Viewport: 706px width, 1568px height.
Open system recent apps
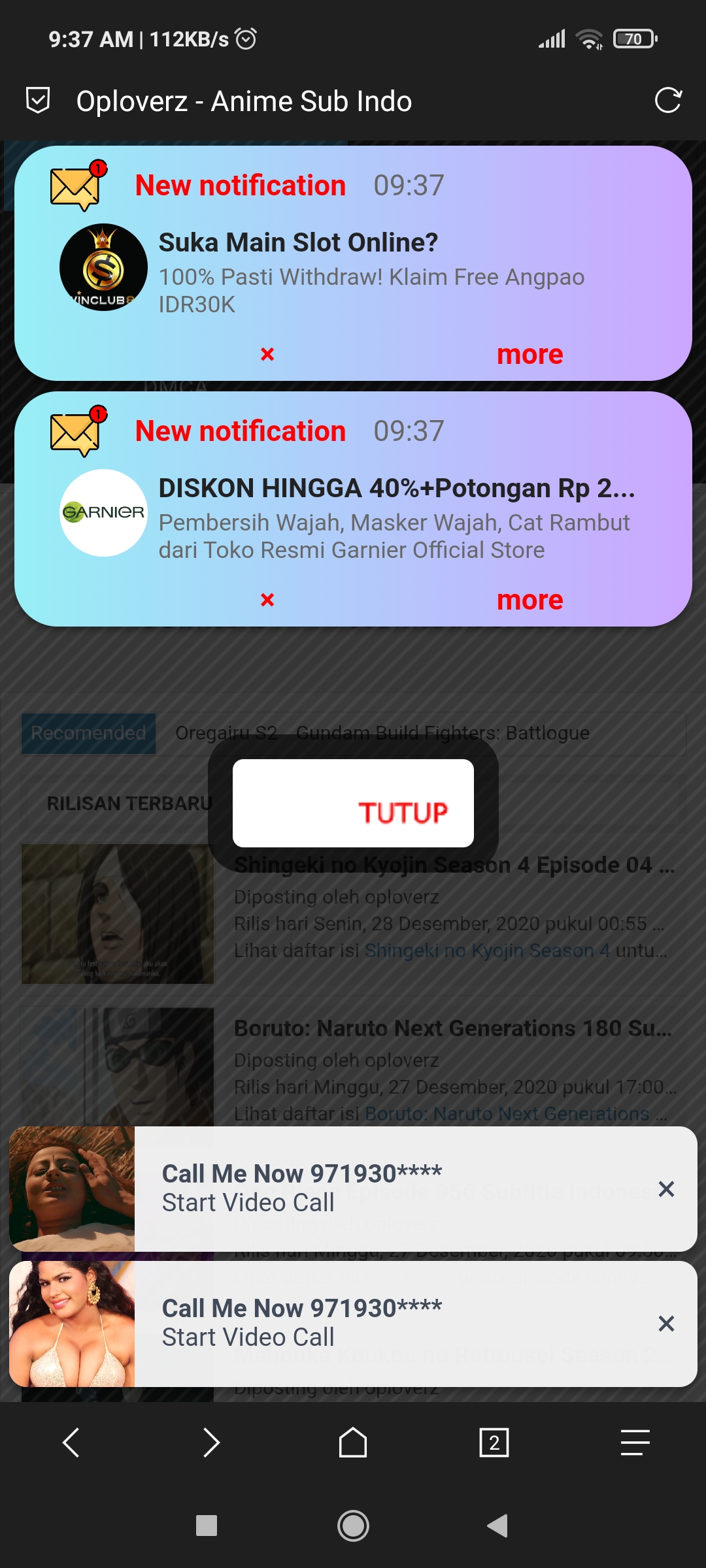click(207, 1526)
